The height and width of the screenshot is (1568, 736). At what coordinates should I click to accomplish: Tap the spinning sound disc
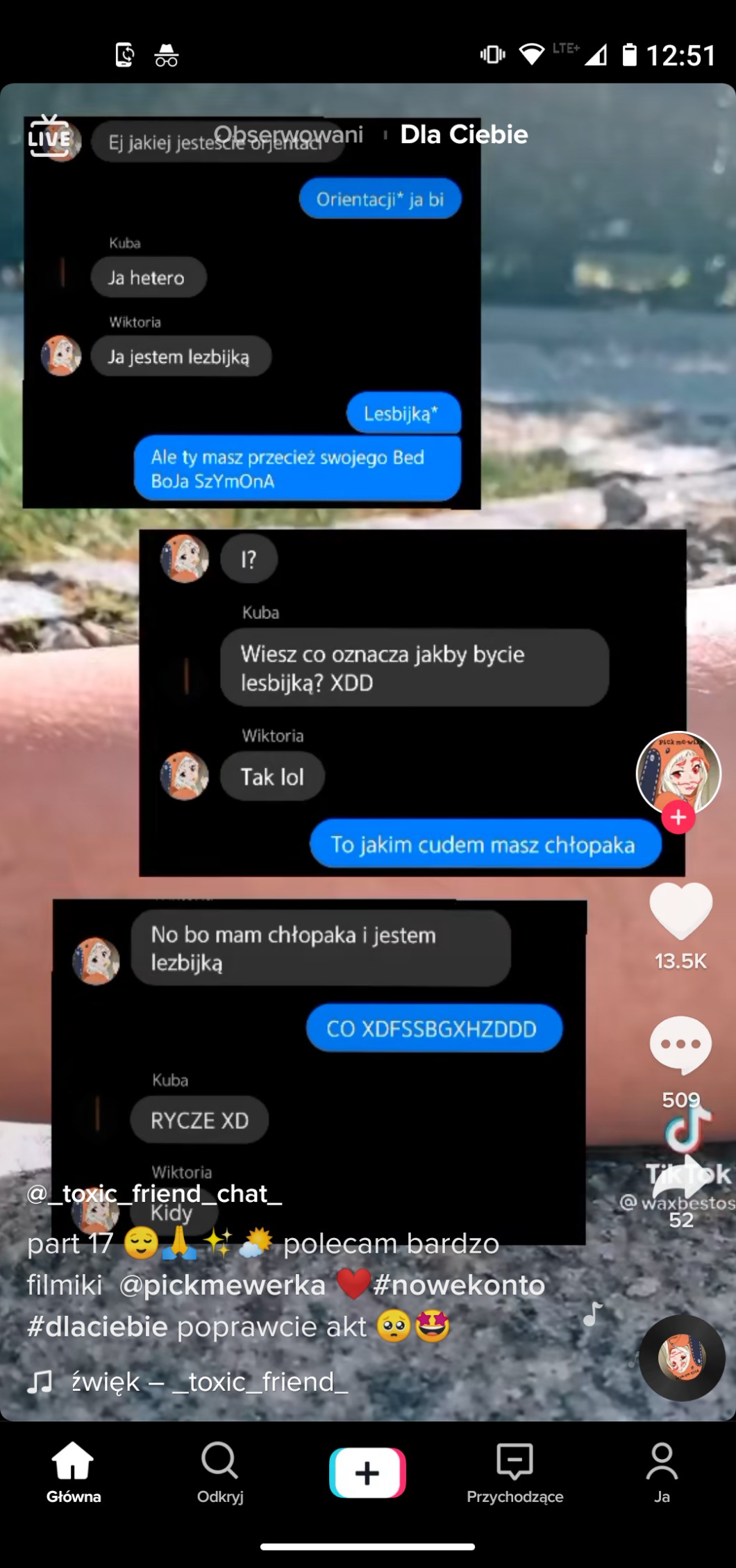682,1357
